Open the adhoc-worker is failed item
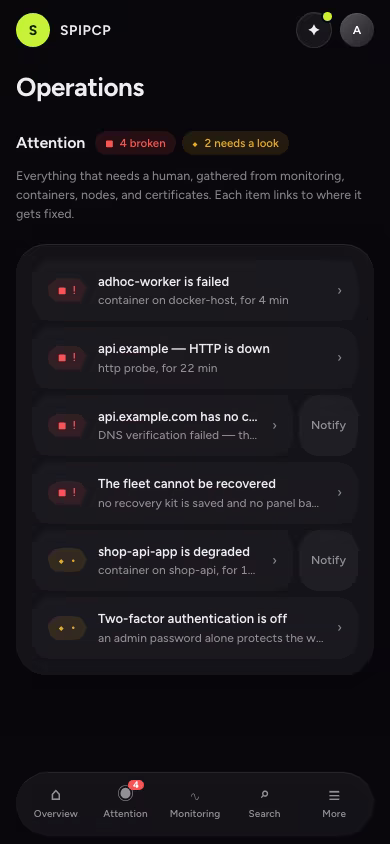 point(195,291)
